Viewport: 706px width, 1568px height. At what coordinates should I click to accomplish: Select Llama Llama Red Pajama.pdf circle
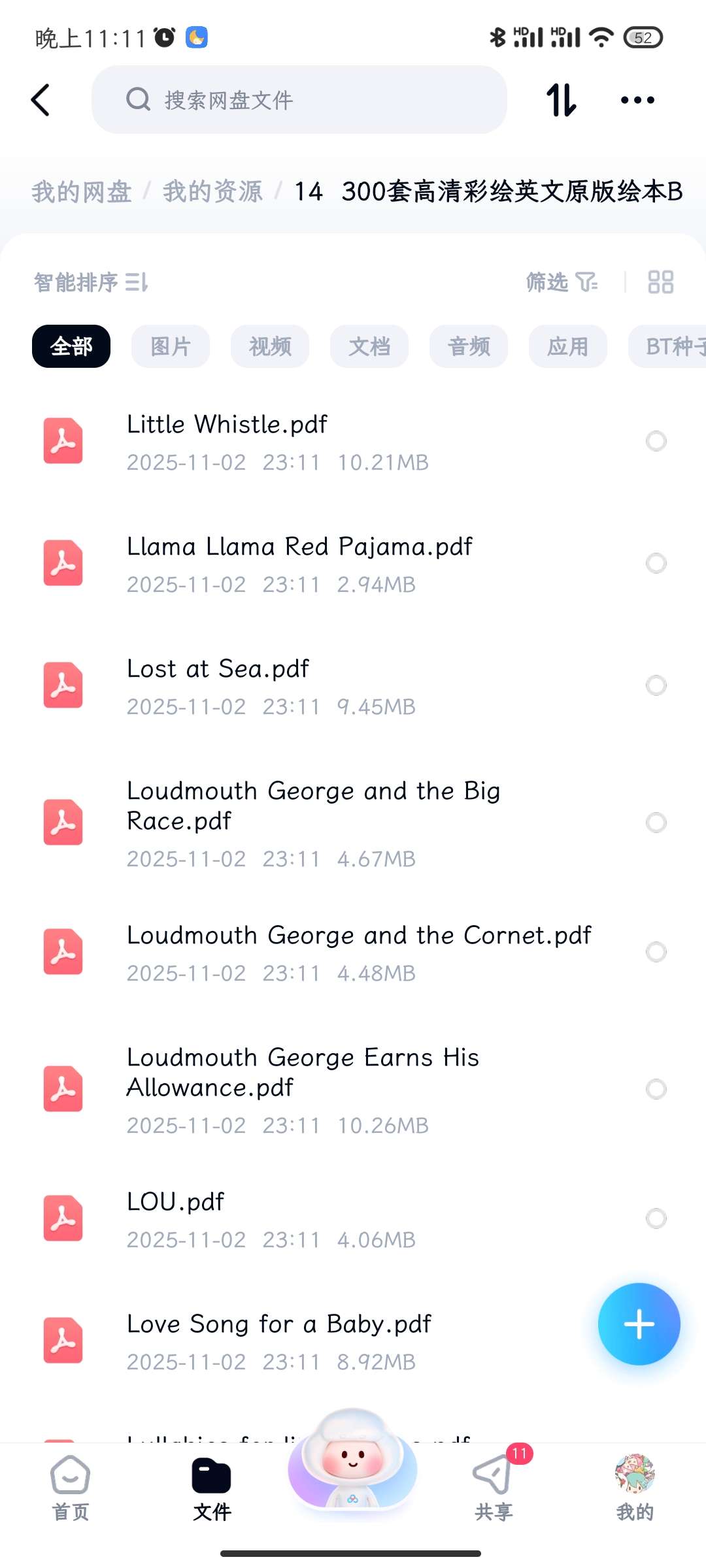[x=656, y=563]
